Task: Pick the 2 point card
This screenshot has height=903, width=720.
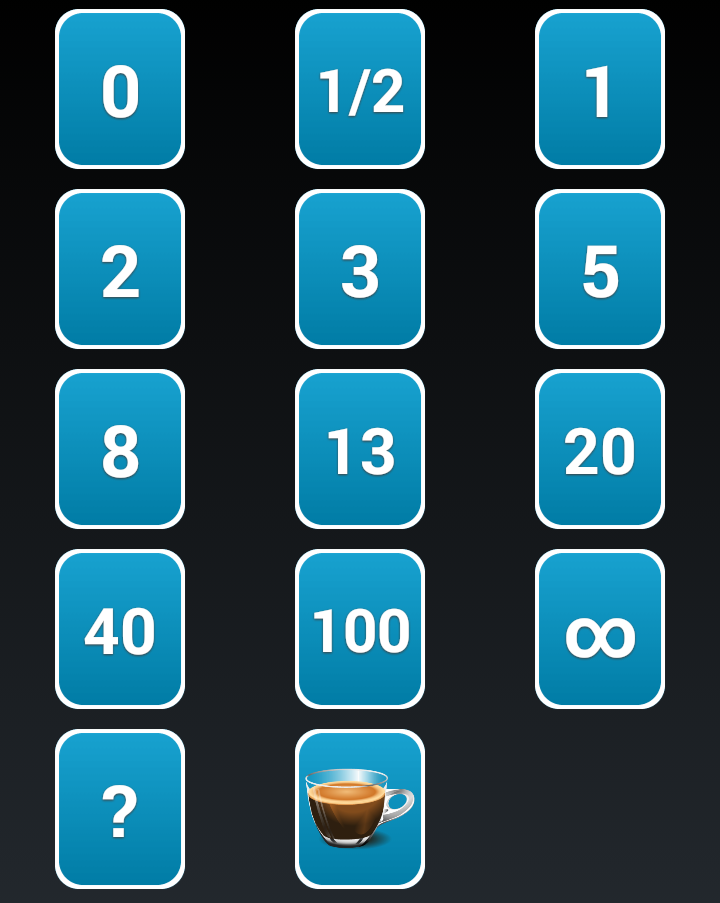Action: click(x=119, y=268)
